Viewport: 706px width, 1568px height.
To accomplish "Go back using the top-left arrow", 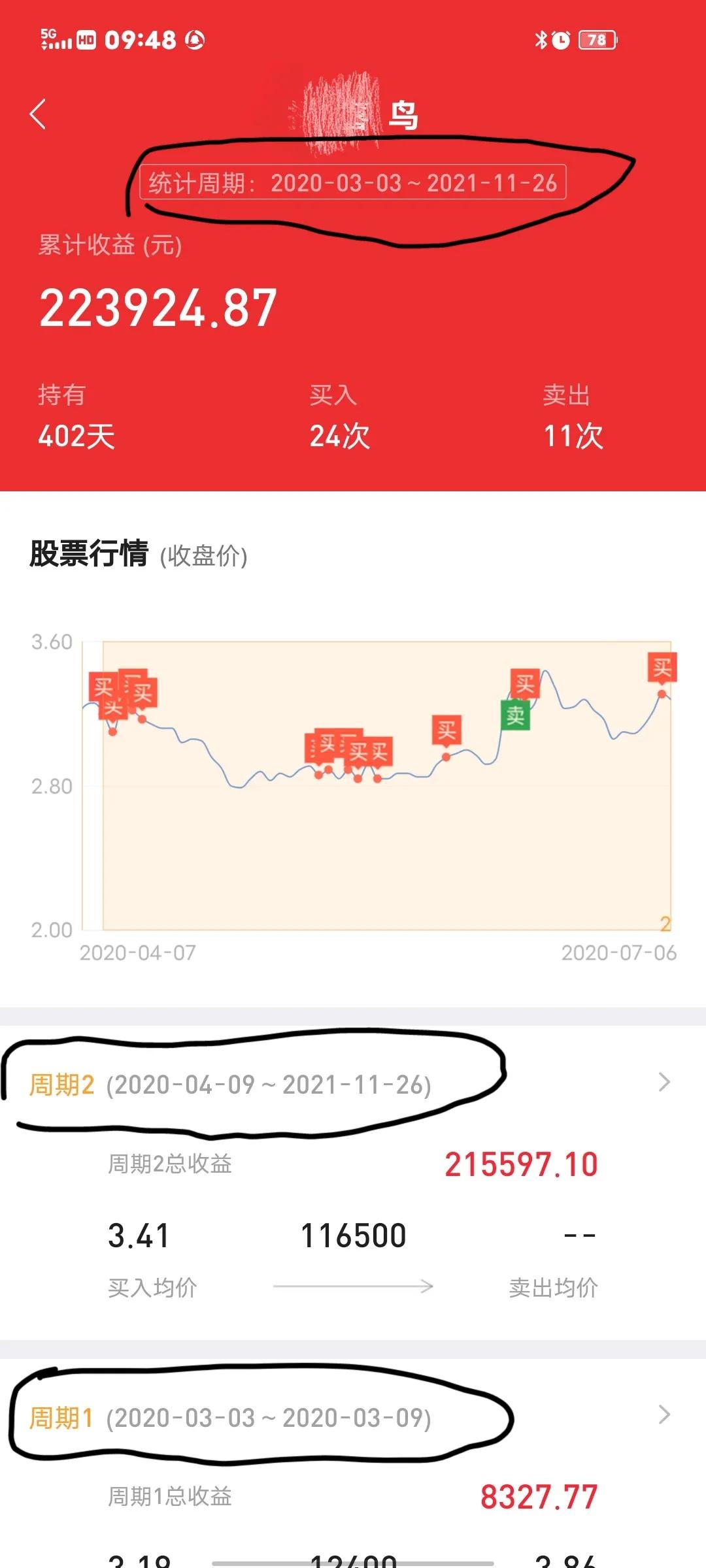I will tap(38, 114).
